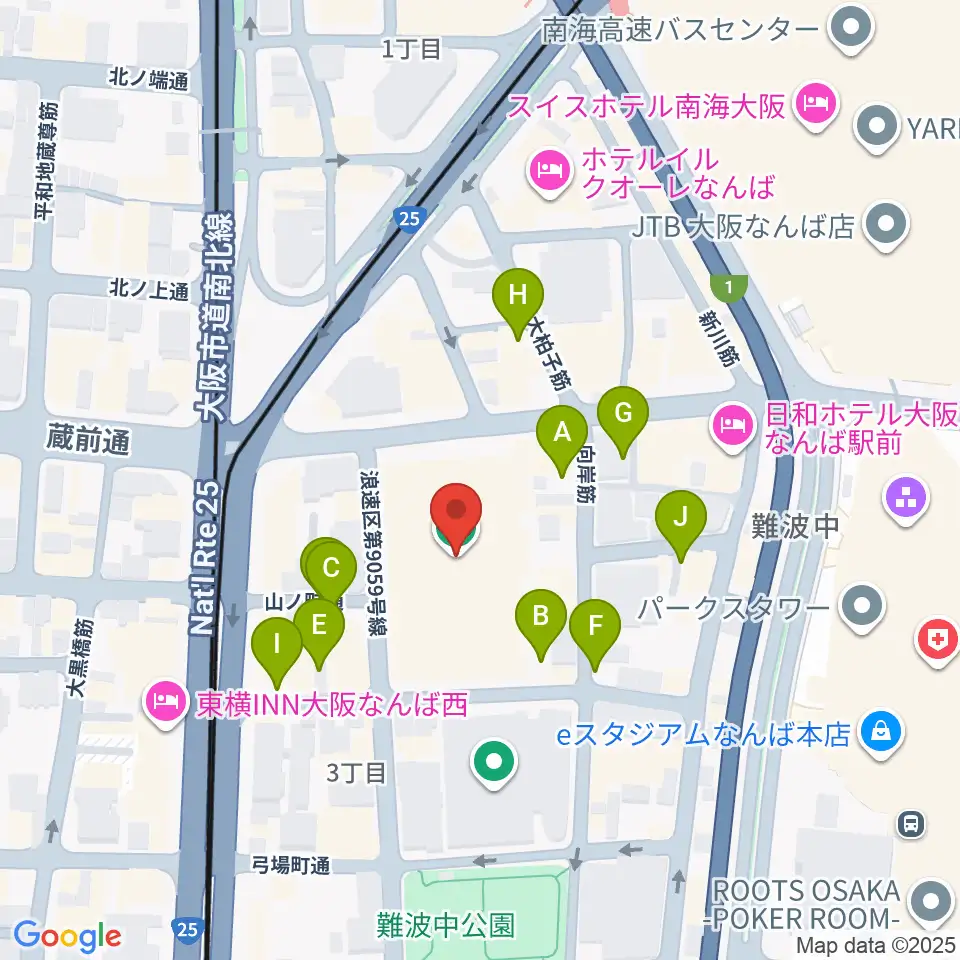Tap the ホテルイルクオーレなんば hotel pin
The image size is (960, 960).
(x=550, y=171)
